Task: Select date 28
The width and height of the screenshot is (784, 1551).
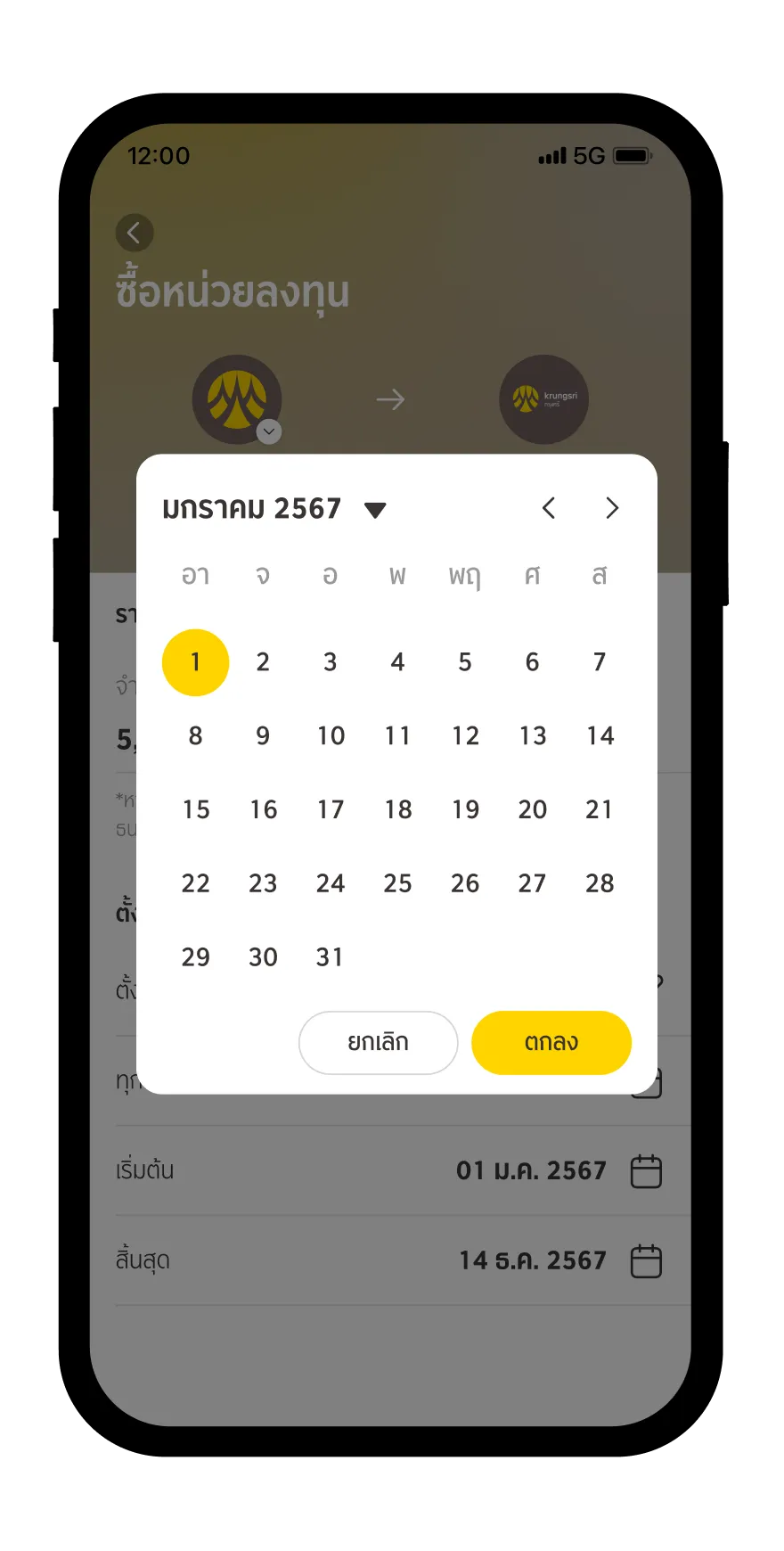Action: point(600,883)
